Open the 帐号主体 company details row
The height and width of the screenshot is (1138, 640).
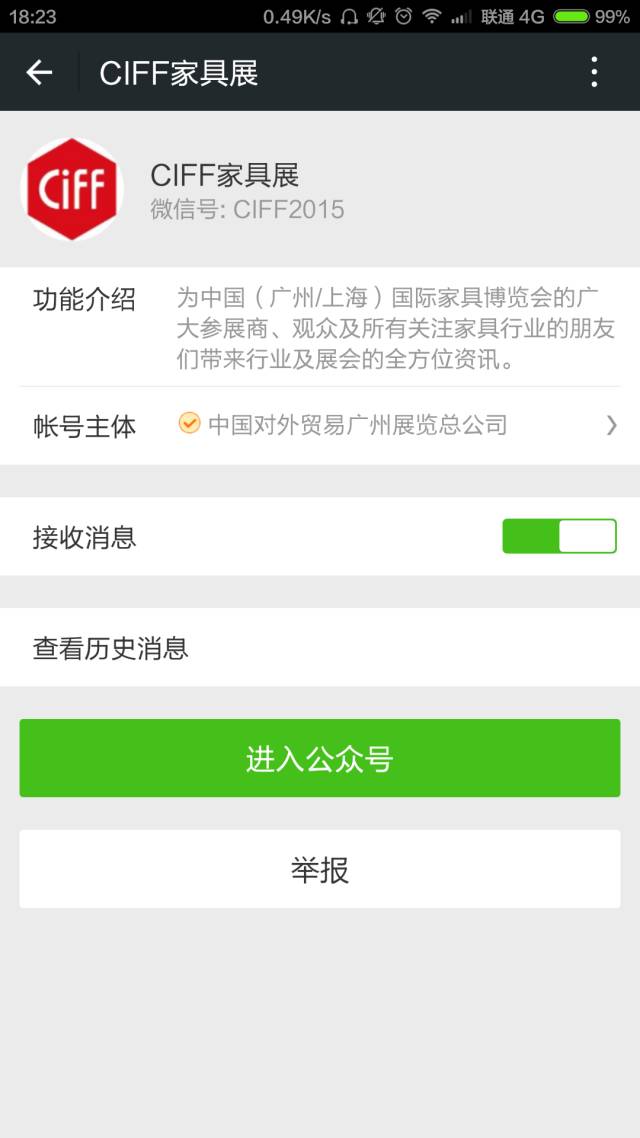click(320, 425)
